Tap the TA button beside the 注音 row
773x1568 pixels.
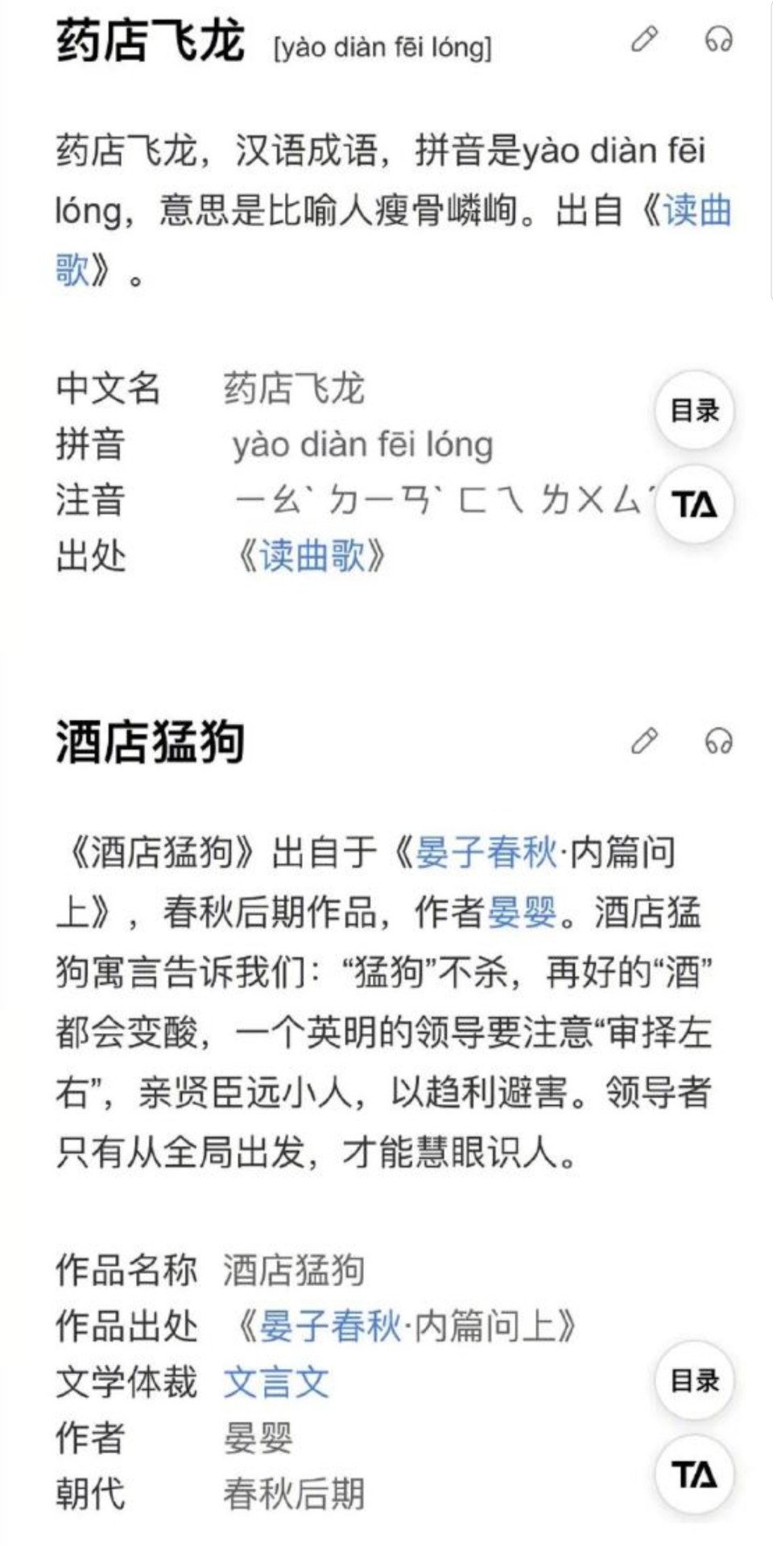(694, 505)
